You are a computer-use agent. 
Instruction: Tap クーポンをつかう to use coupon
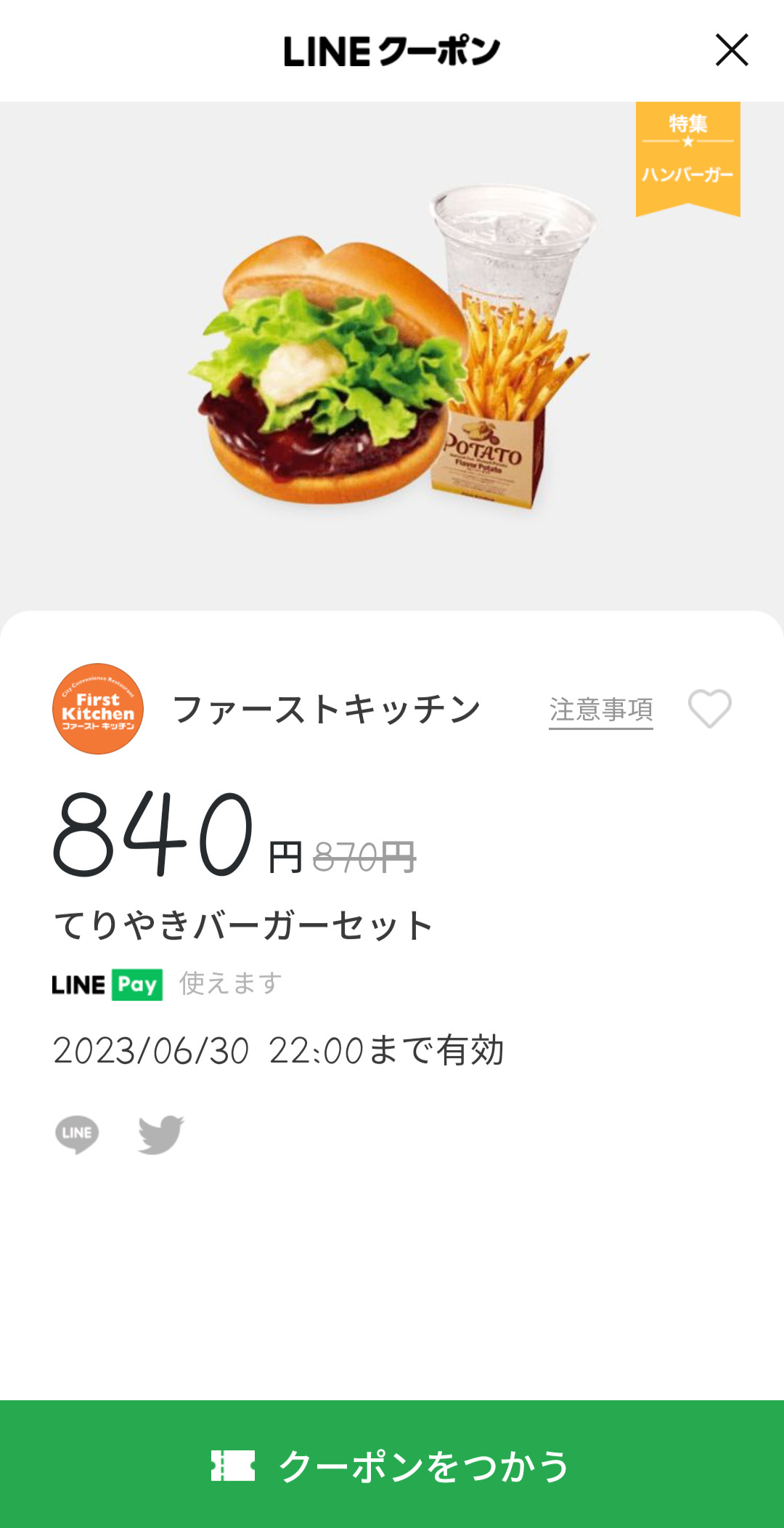[392, 1465]
